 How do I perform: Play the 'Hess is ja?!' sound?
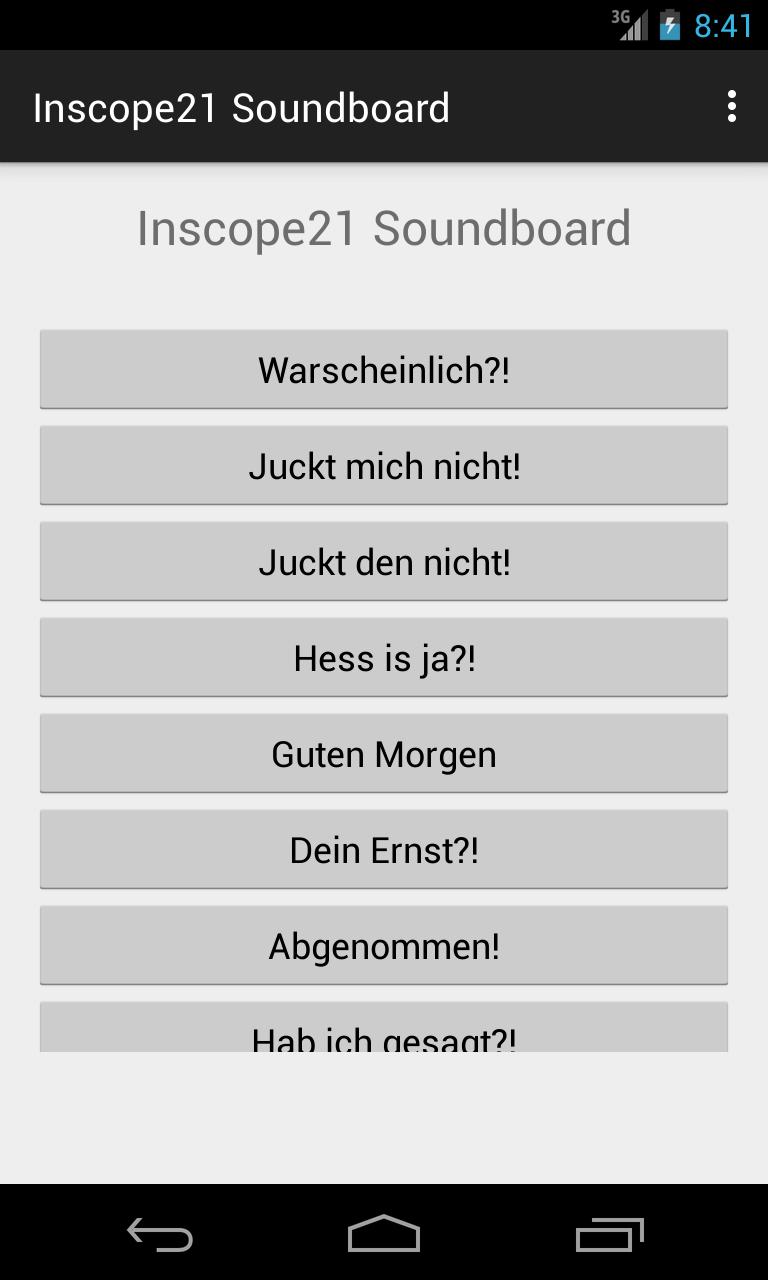[384, 657]
